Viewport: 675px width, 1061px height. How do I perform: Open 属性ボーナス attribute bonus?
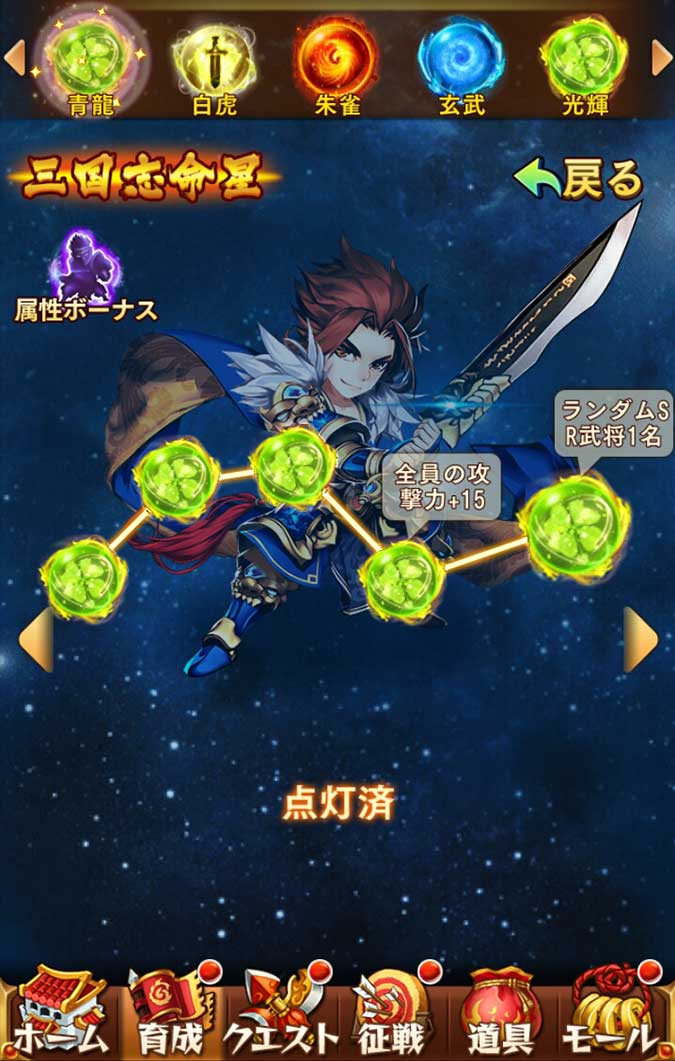click(85, 277)
